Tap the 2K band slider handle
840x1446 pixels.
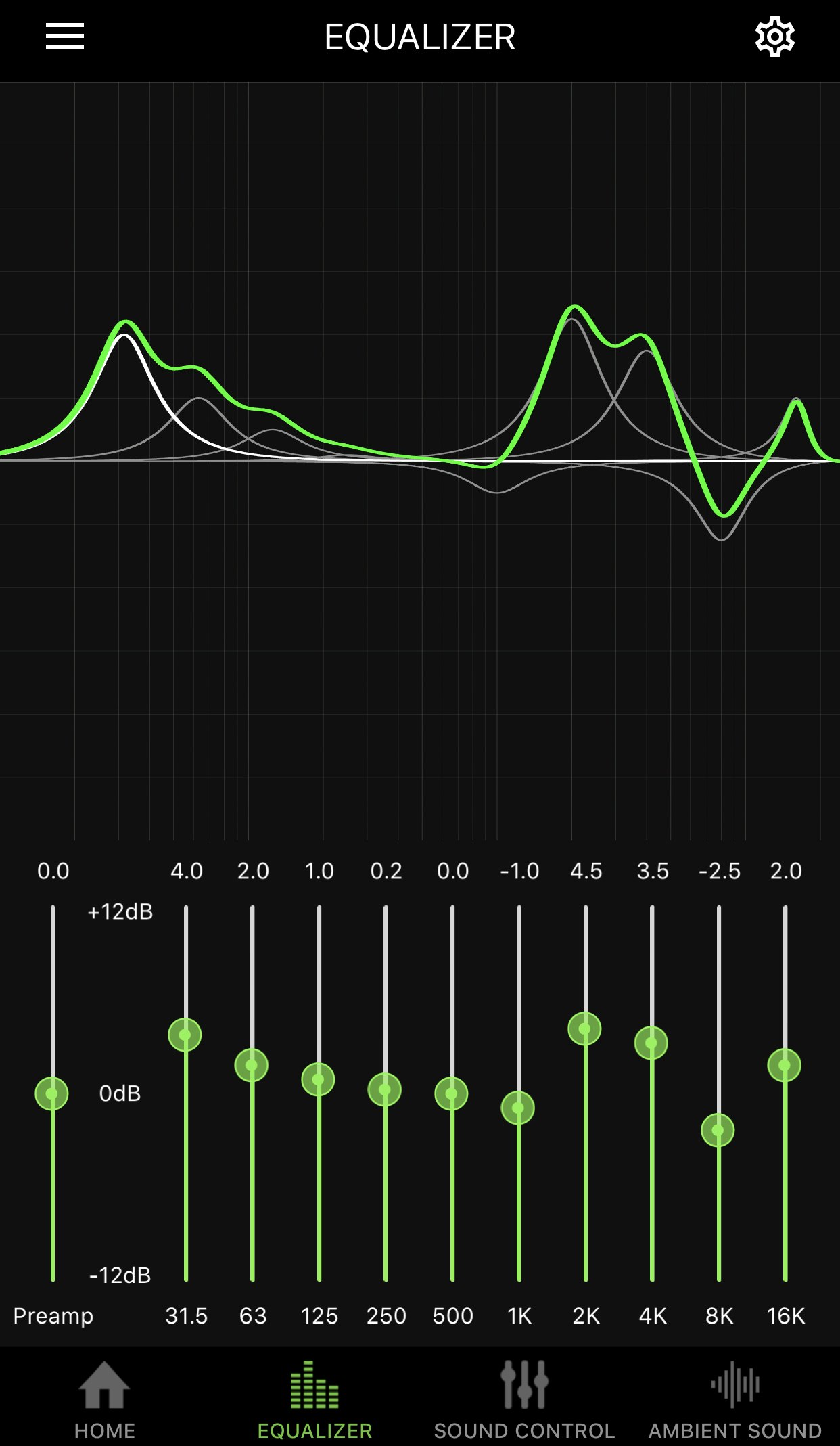(585, 1029)
